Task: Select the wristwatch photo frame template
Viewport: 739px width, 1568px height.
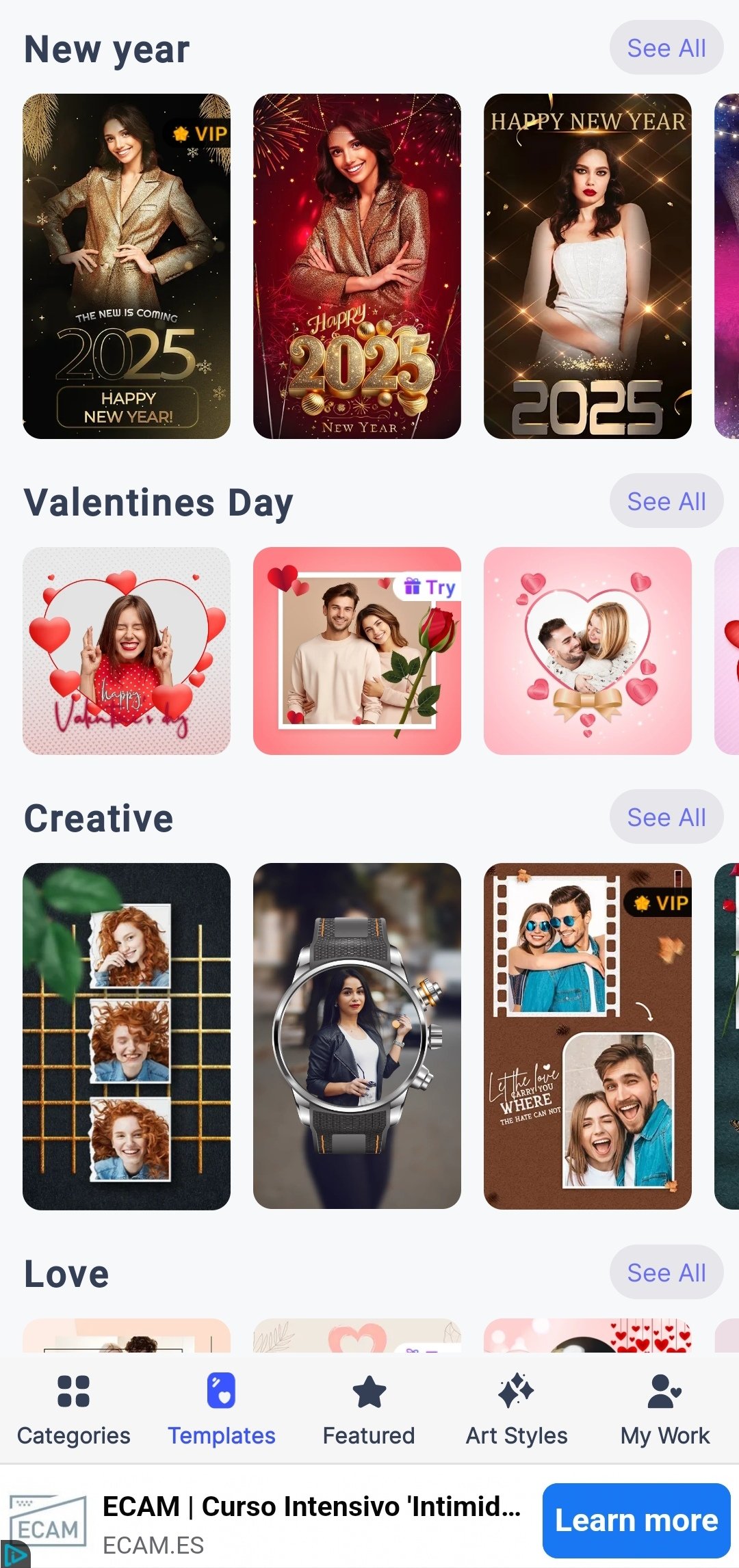Action: click(x=356, y=1036)
